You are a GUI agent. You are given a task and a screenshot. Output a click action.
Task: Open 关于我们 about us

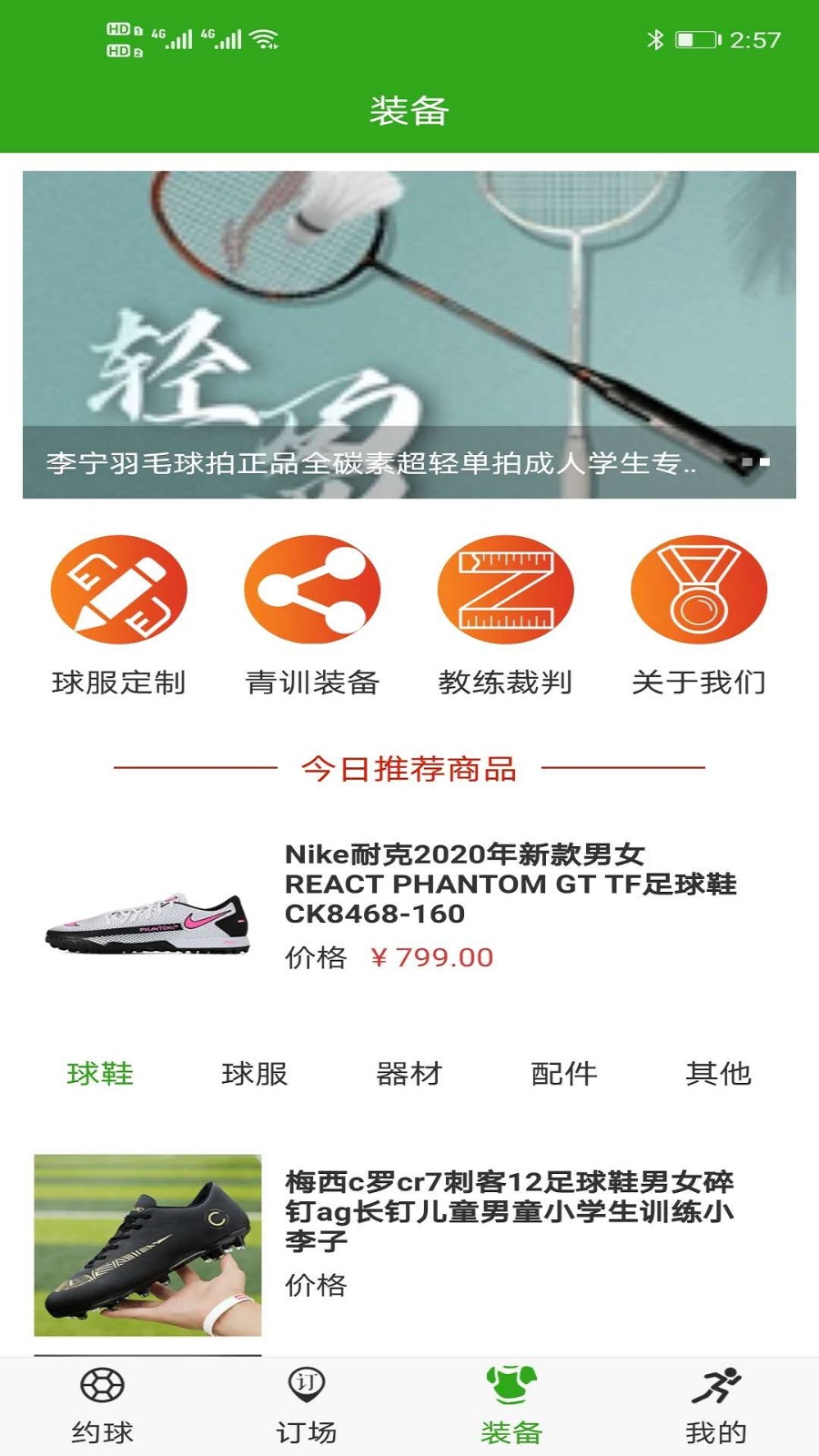[x=699, y=614]
